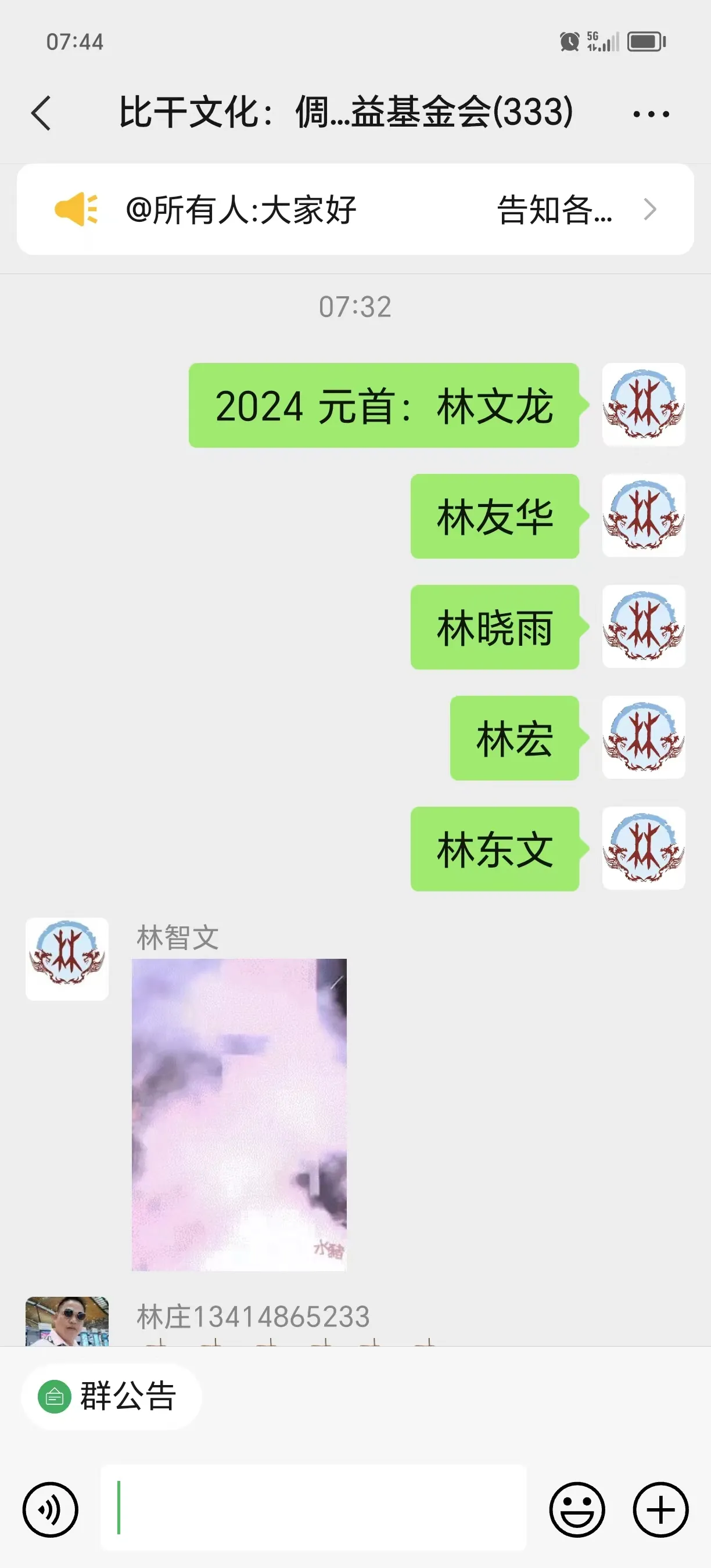The width and height of the screenshot is (711, 1568).
Task: Open the avatar of 林庄13414865233
Action: tap(67, 1321)
